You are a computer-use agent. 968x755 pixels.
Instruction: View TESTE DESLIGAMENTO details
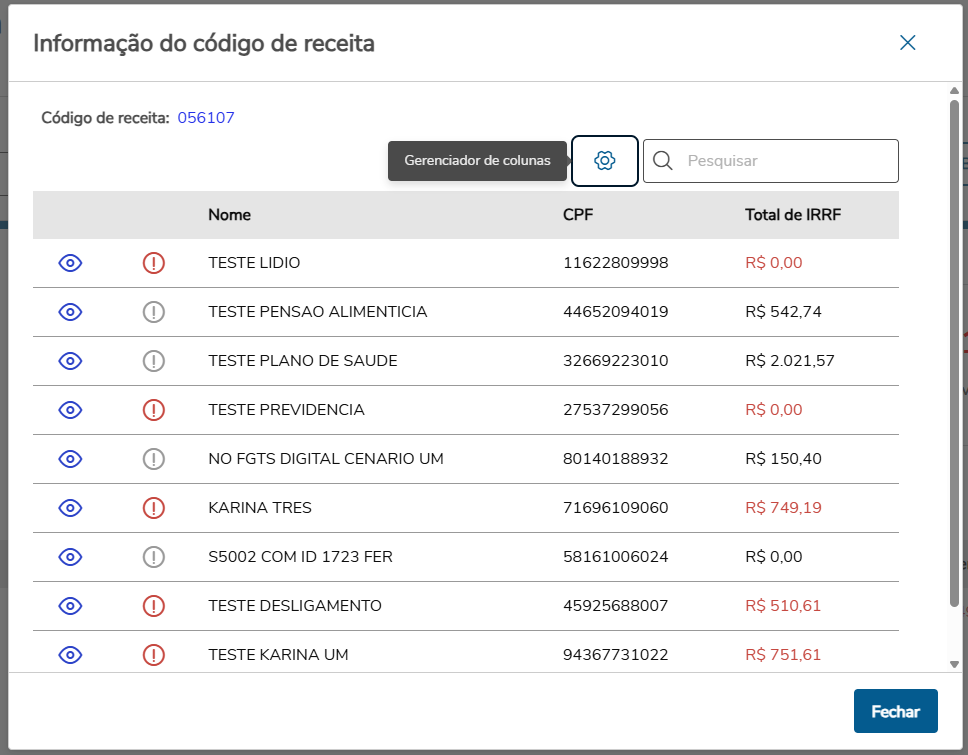pos(70,606)
